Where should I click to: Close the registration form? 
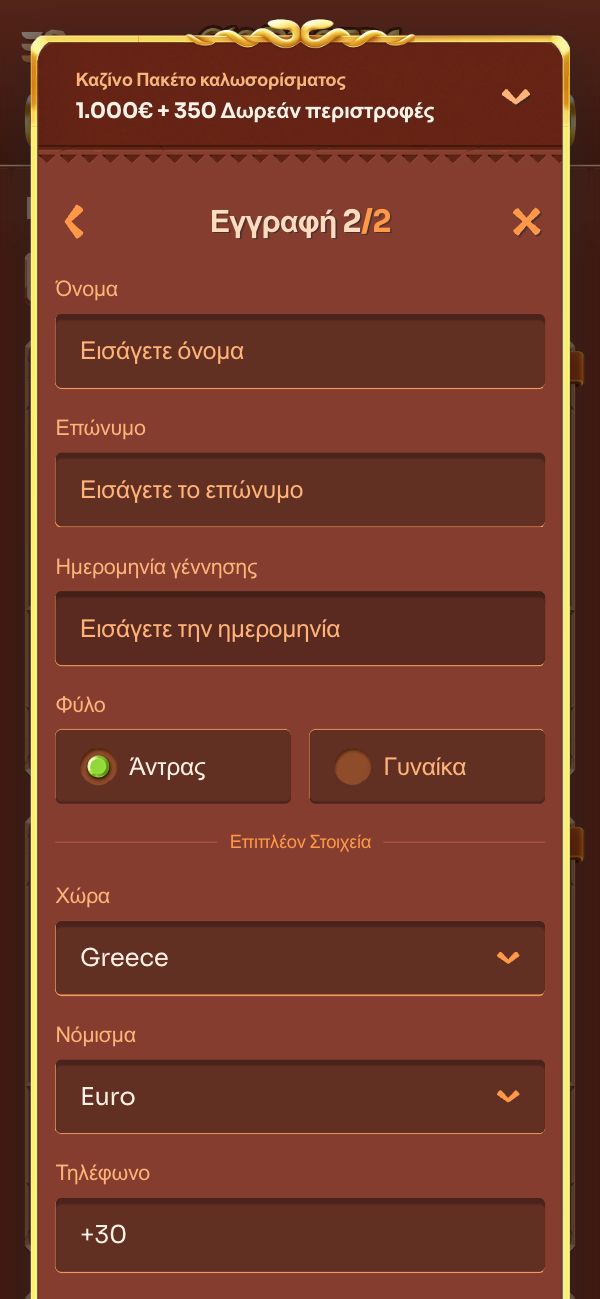coord(526,221)
